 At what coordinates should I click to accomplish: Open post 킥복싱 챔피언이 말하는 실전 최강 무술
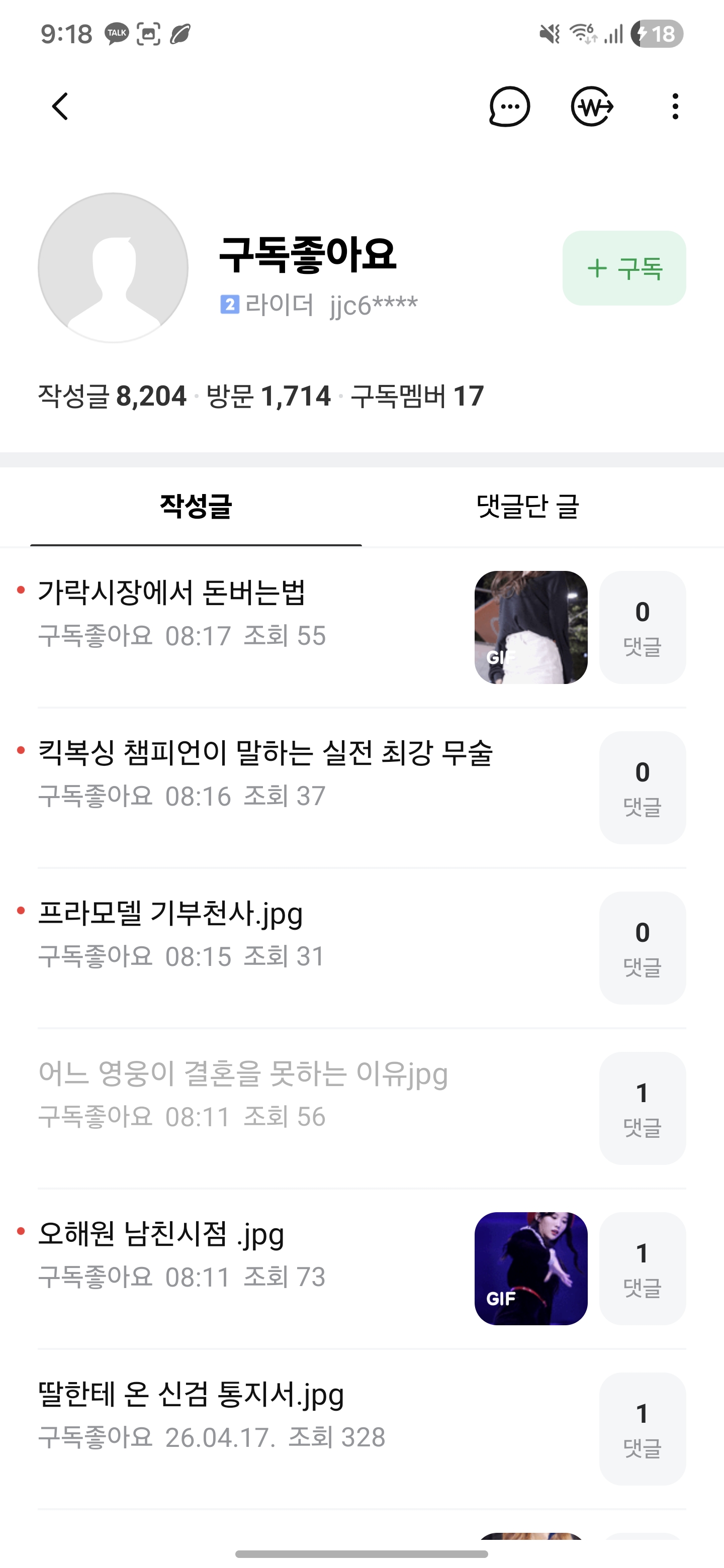point(265,753)
